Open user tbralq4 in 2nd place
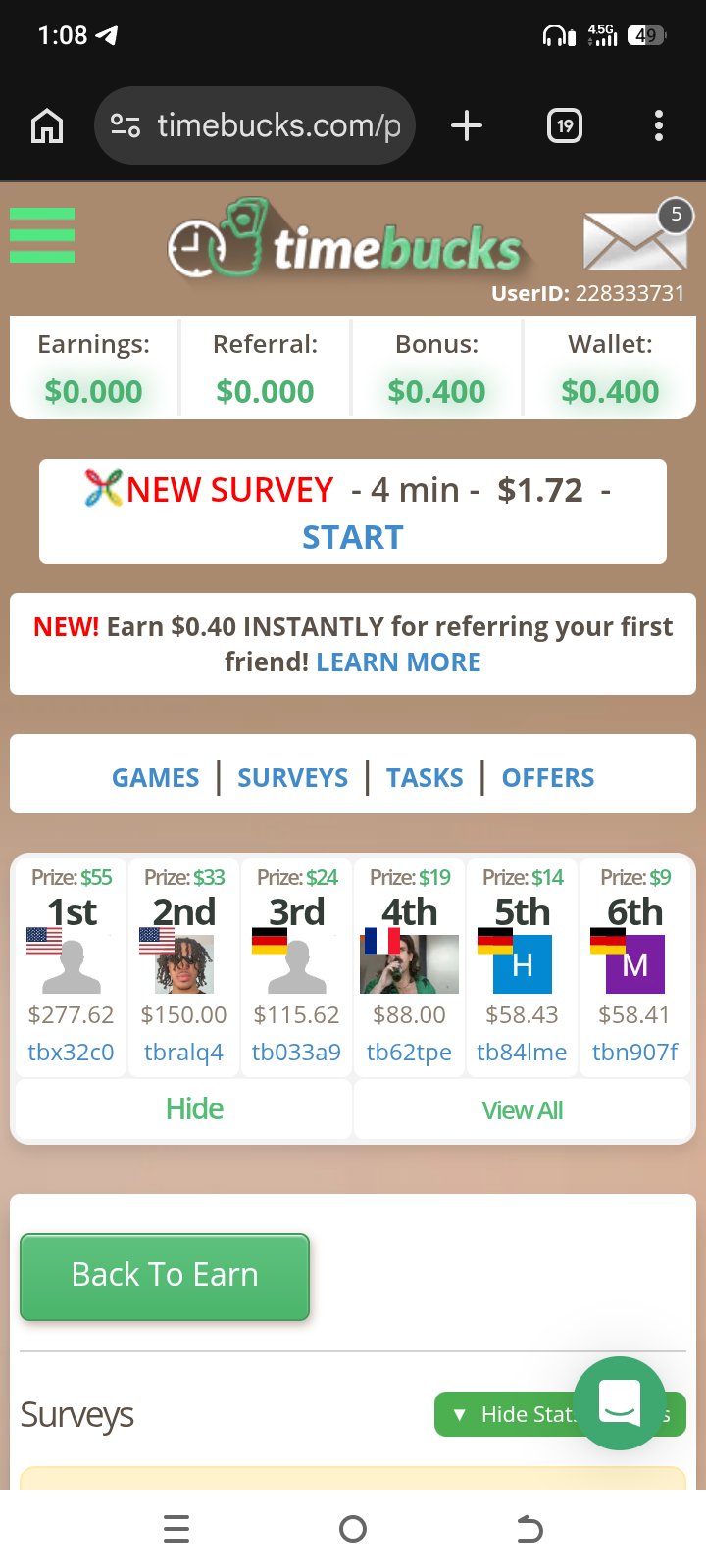Viewport: 706px width, 1568px height. (183, 1053)
